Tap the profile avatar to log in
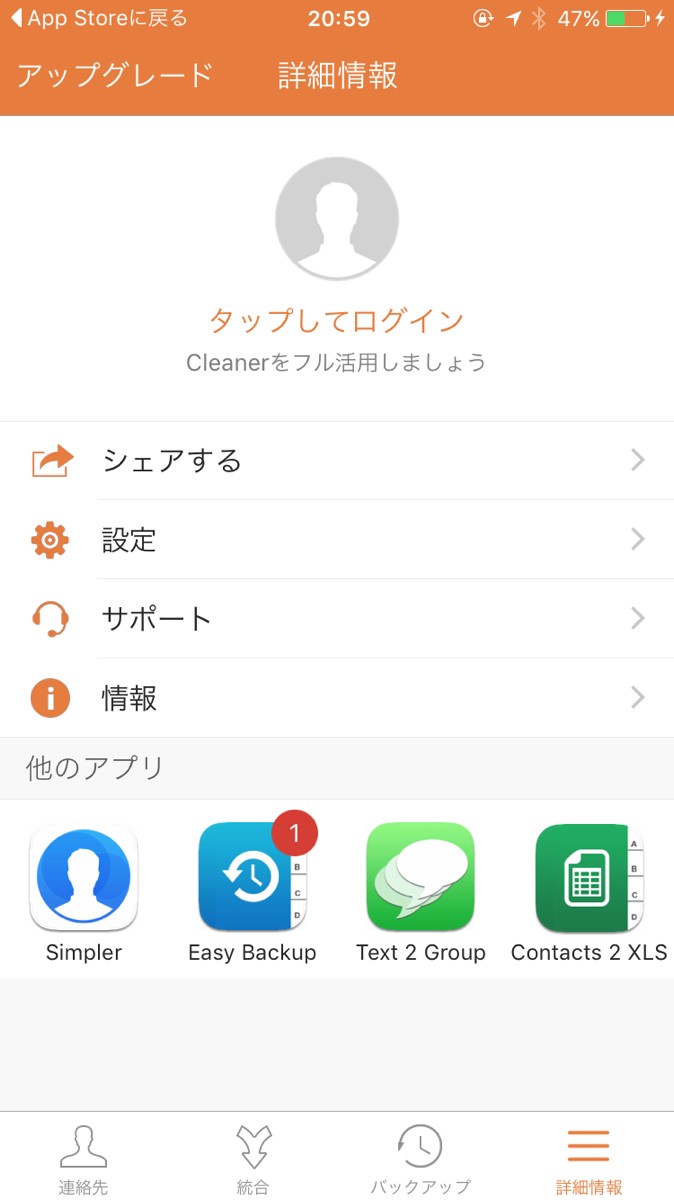 coord(337,219)
